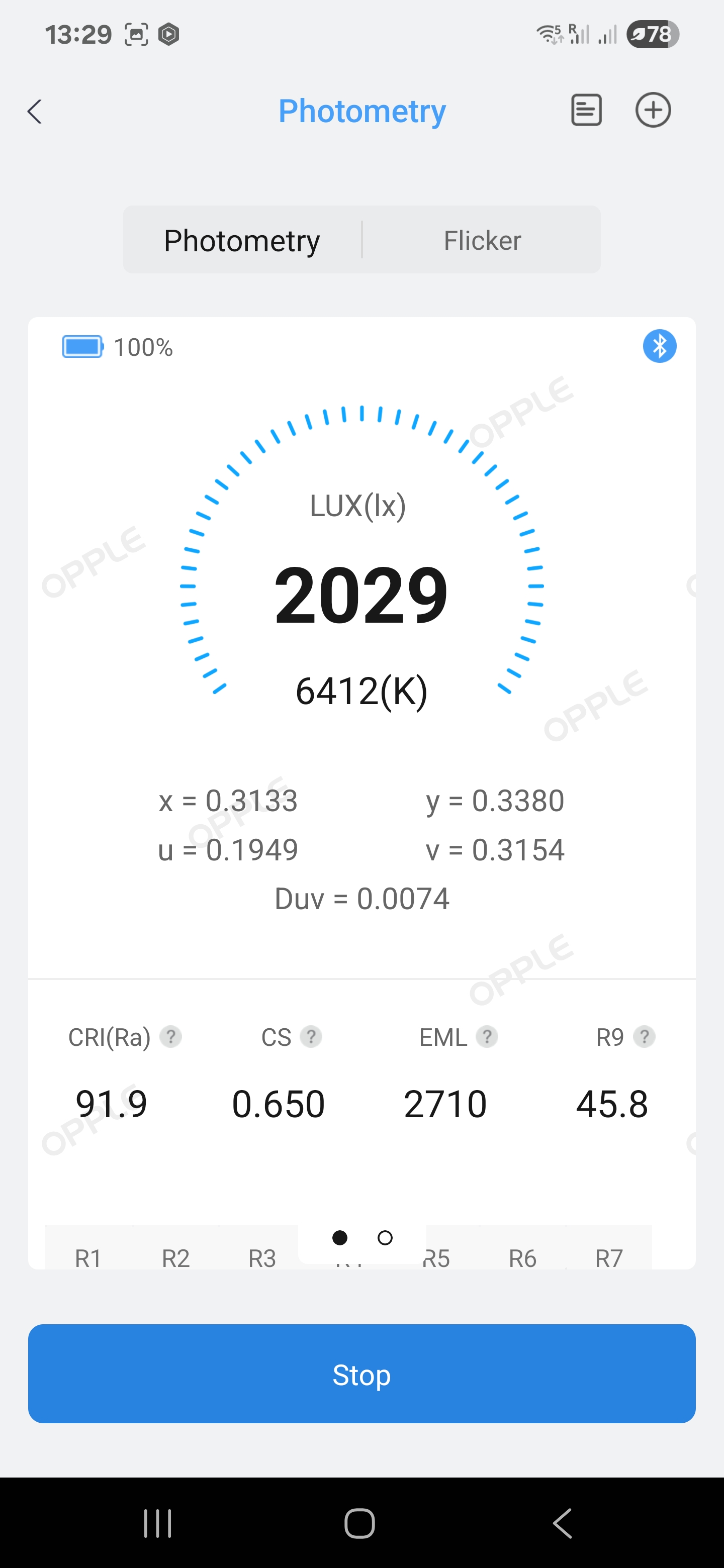The height and width of the screenshot is (1568, 724).
Task: Jump to the second page indicator dot
Action: click(385, 1237)
